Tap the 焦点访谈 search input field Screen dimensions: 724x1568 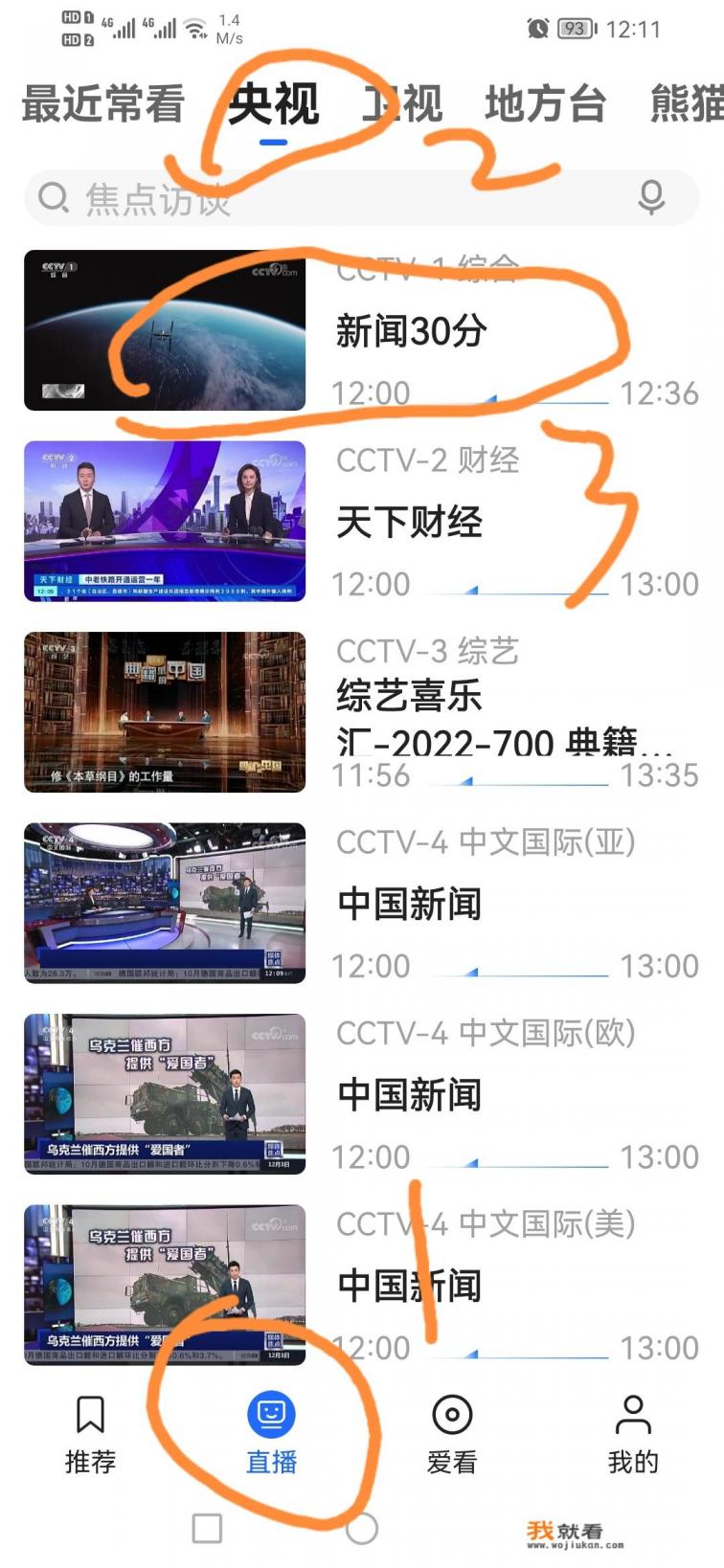[x=287, y=198]
